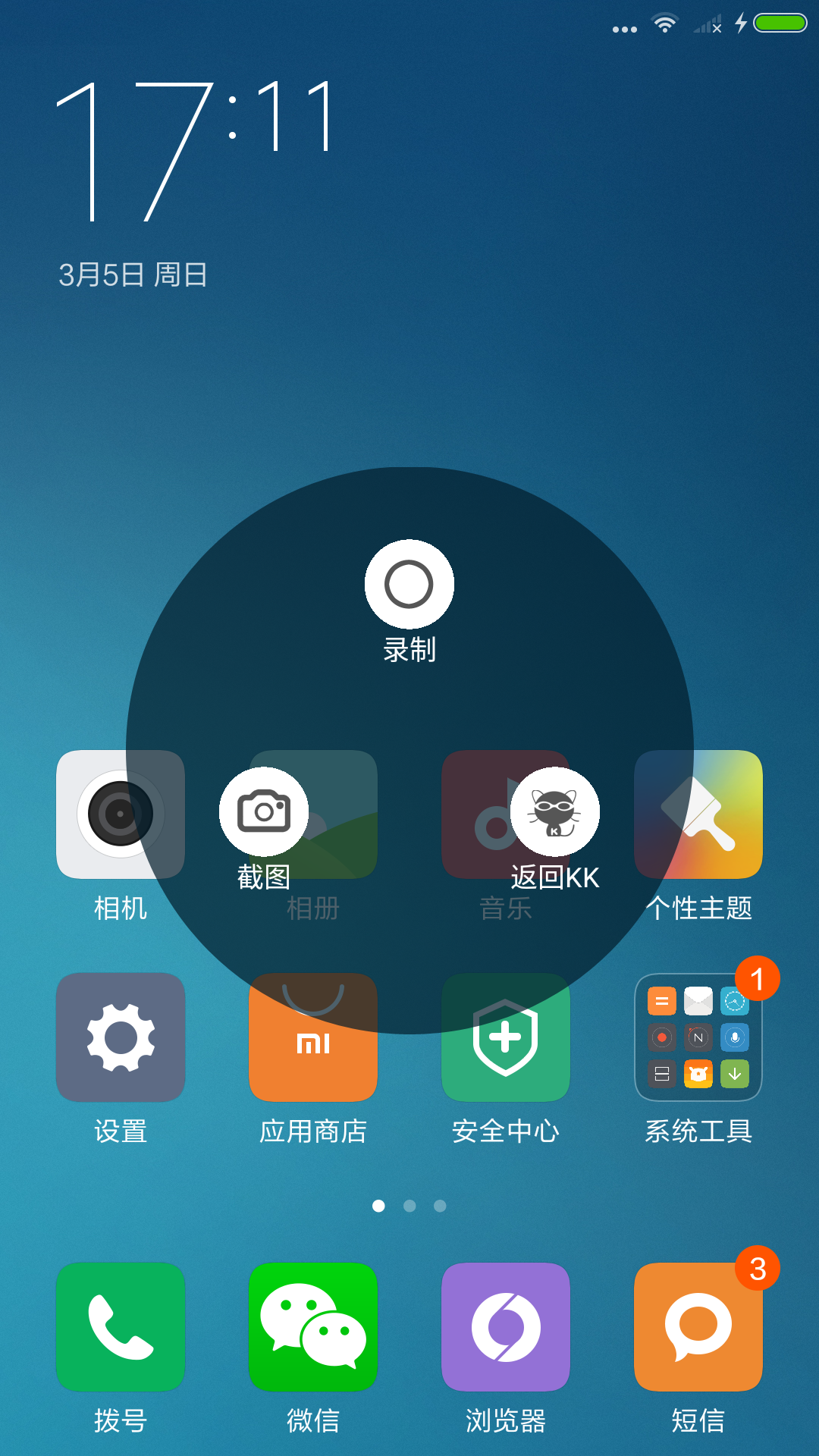Open 安全中心 security center

(x=506, y=1037)
